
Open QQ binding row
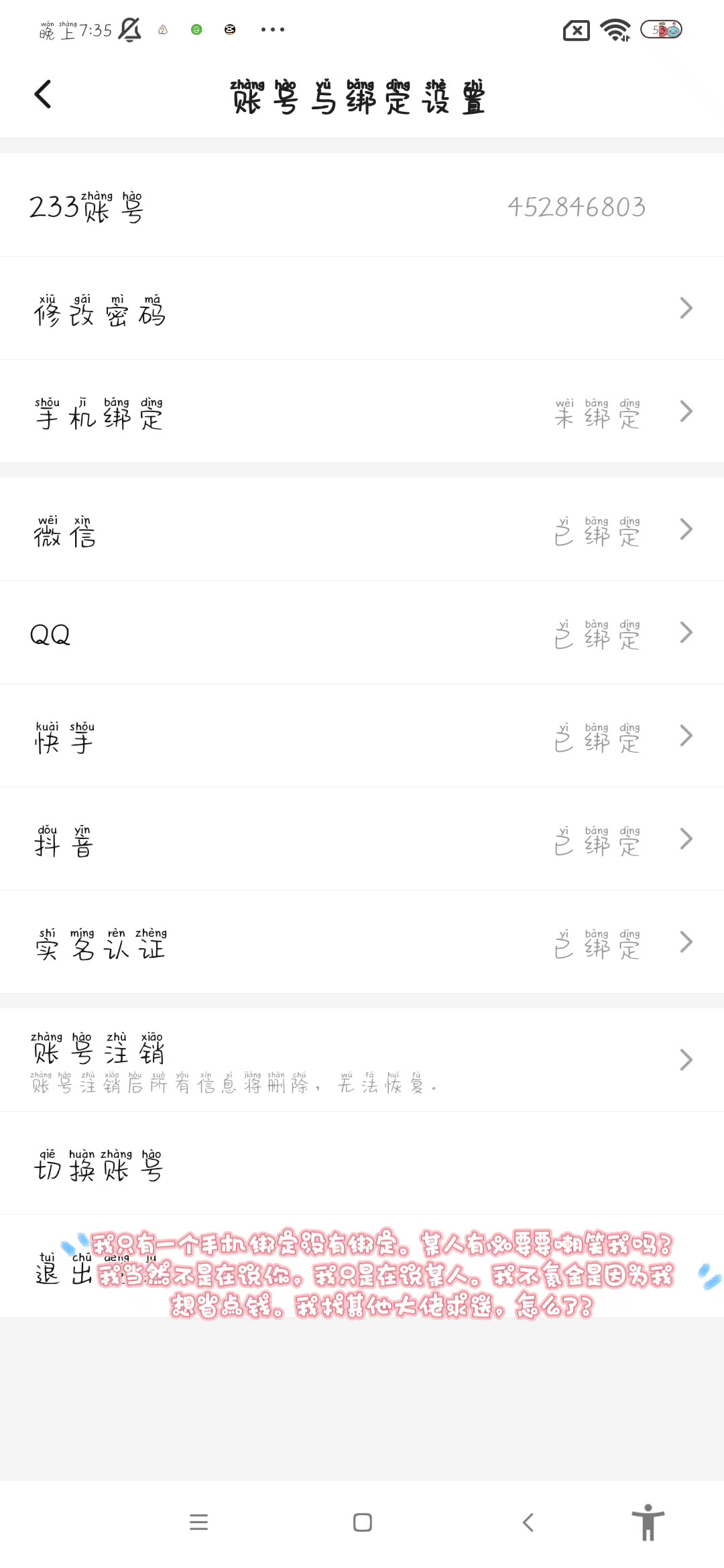[x=362, y=633]
